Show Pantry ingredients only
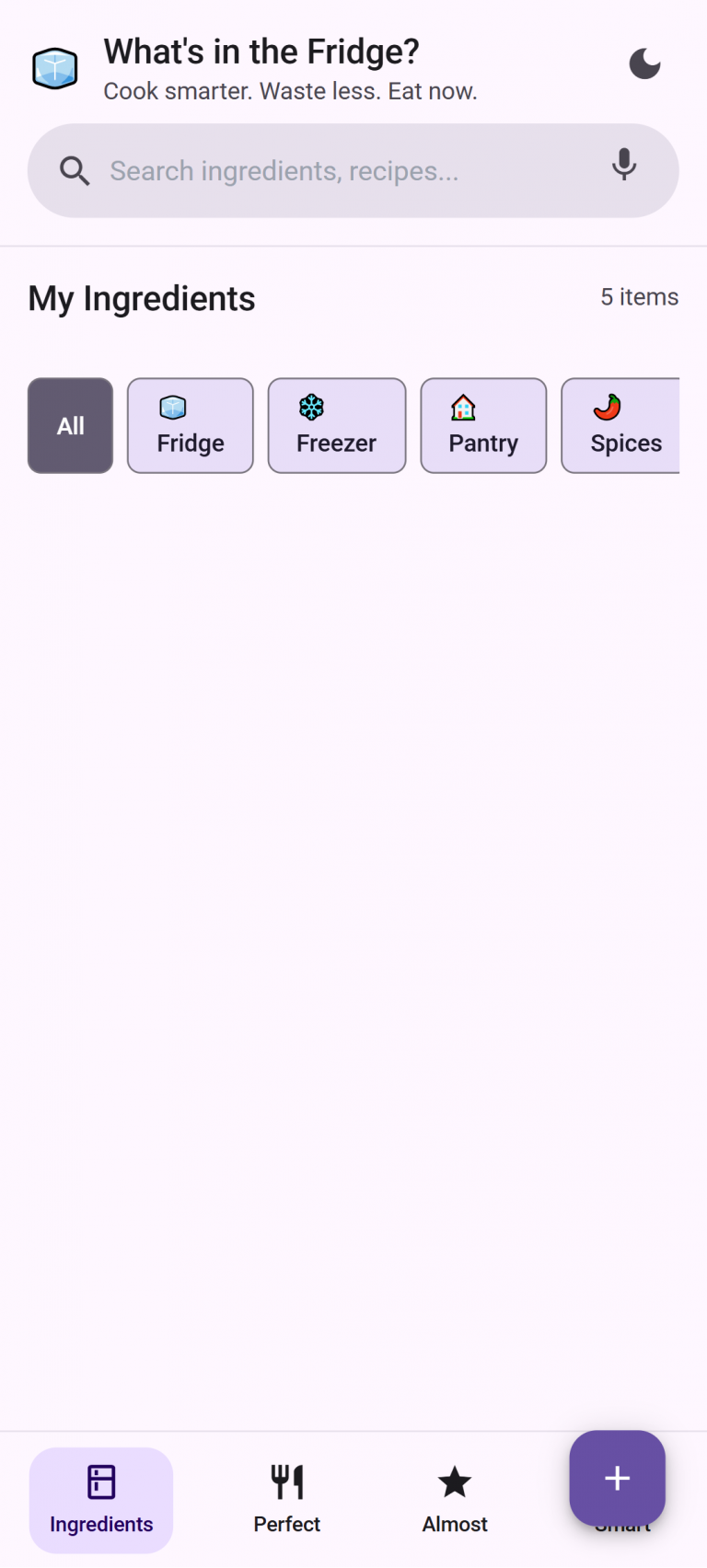Screen dimensions: 707x1568 point(483,426)
